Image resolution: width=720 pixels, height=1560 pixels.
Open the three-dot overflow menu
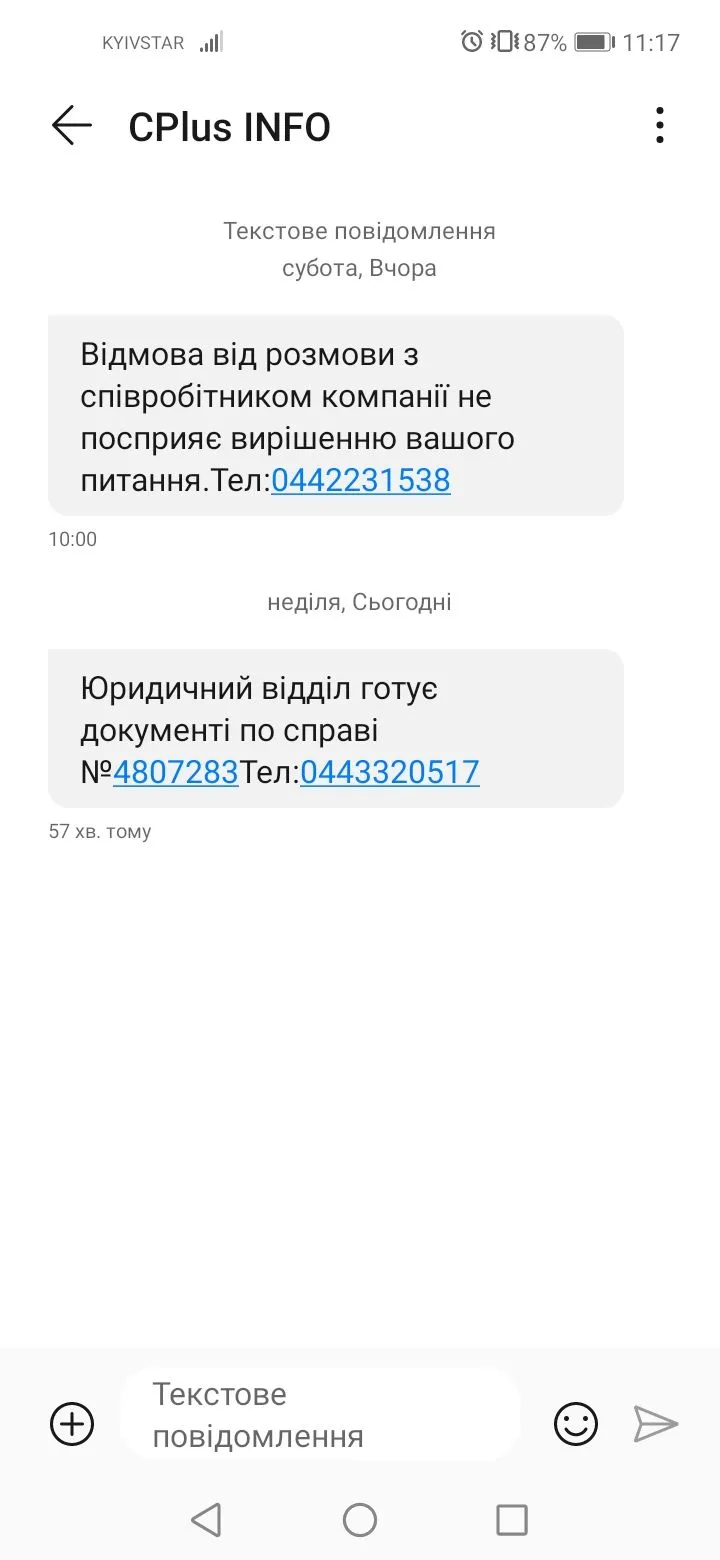point(659,126)
